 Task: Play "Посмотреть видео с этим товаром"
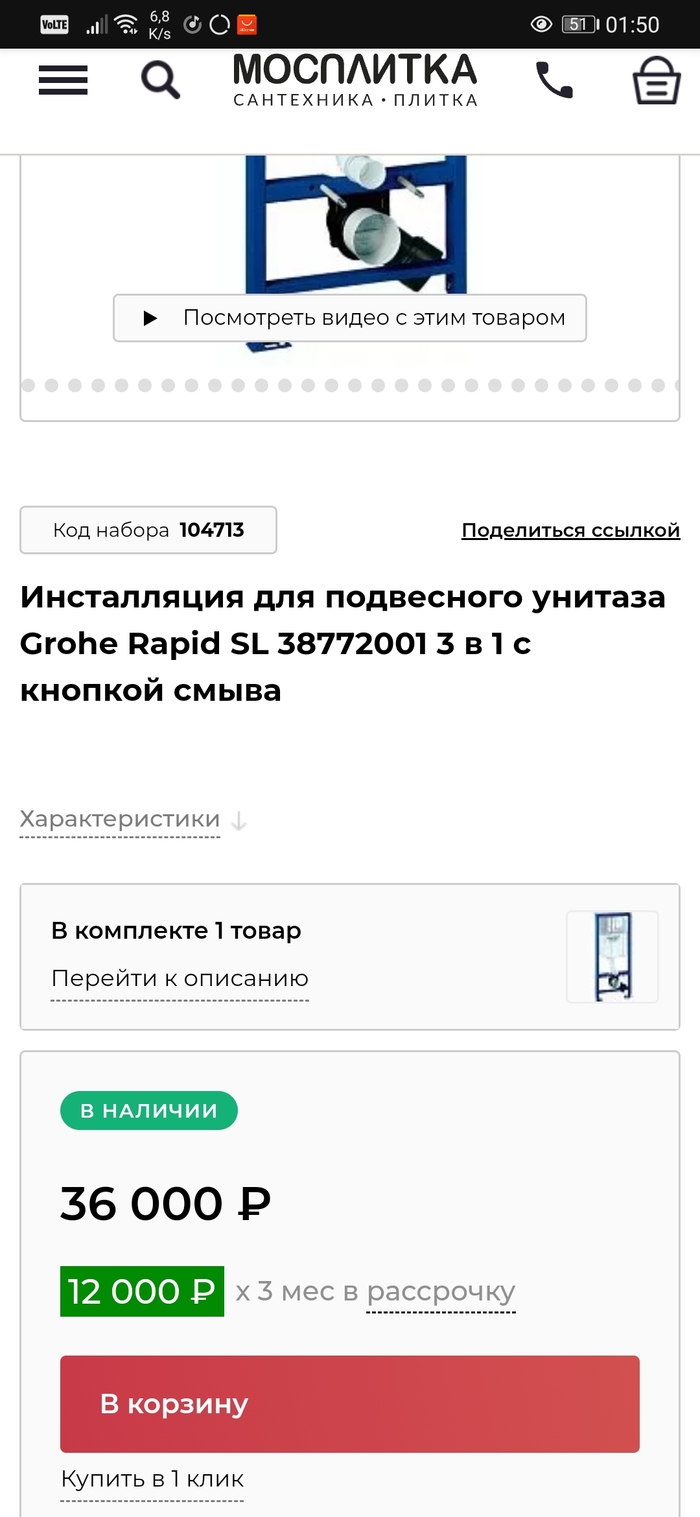349,318
